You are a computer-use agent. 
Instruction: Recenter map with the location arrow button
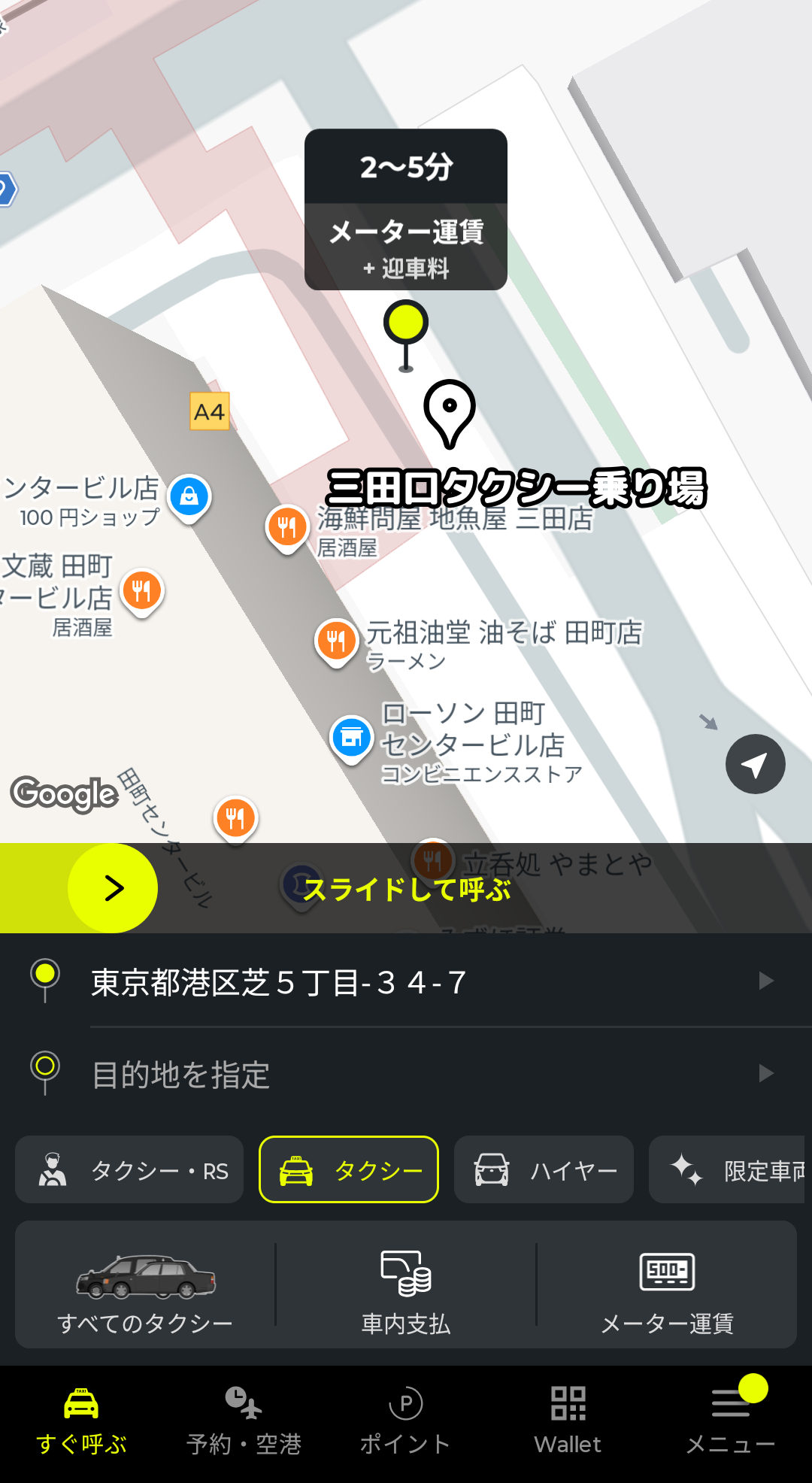click(x=755, y=764)
